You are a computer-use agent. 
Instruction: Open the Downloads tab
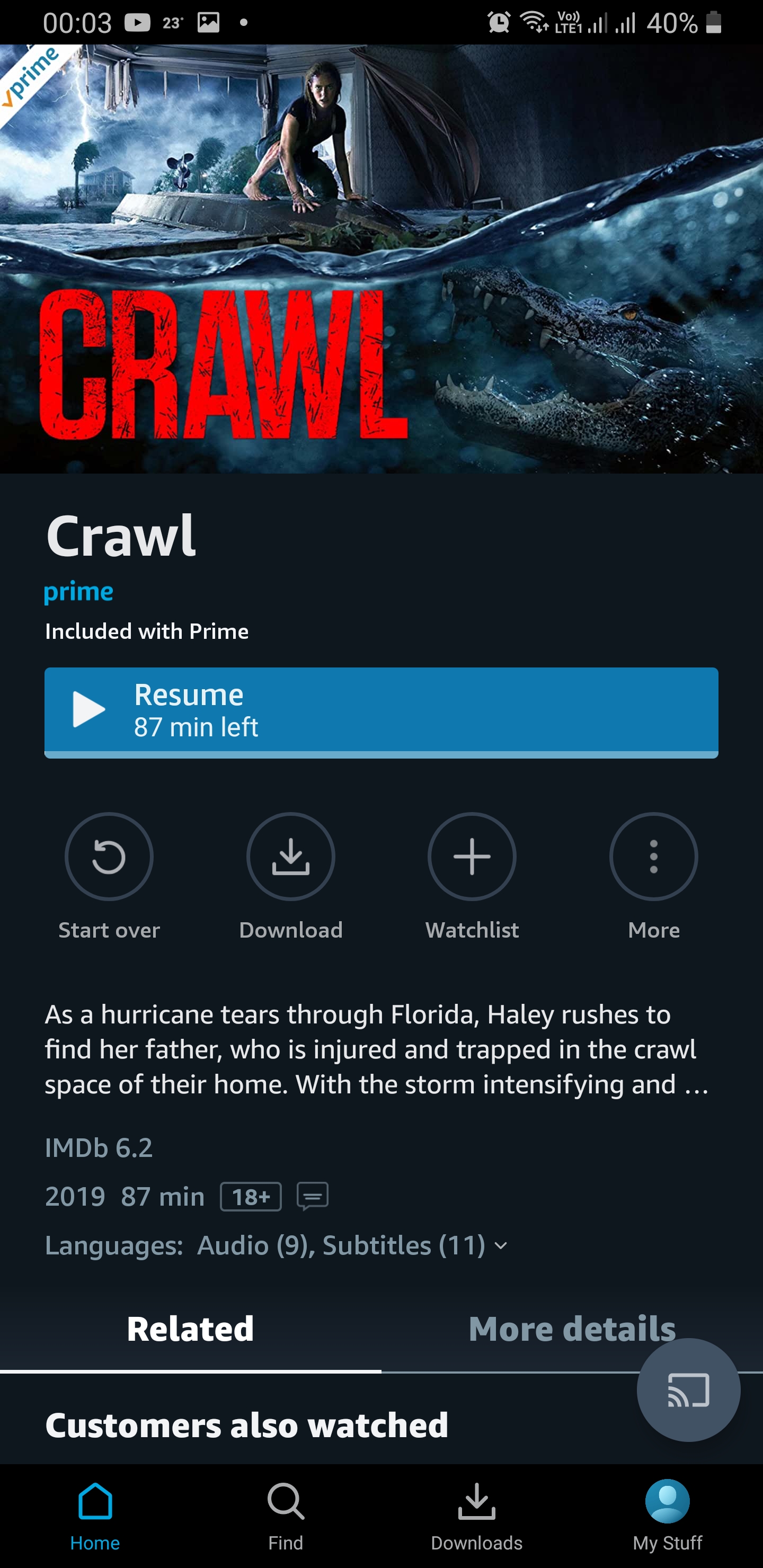(477, 1516)
